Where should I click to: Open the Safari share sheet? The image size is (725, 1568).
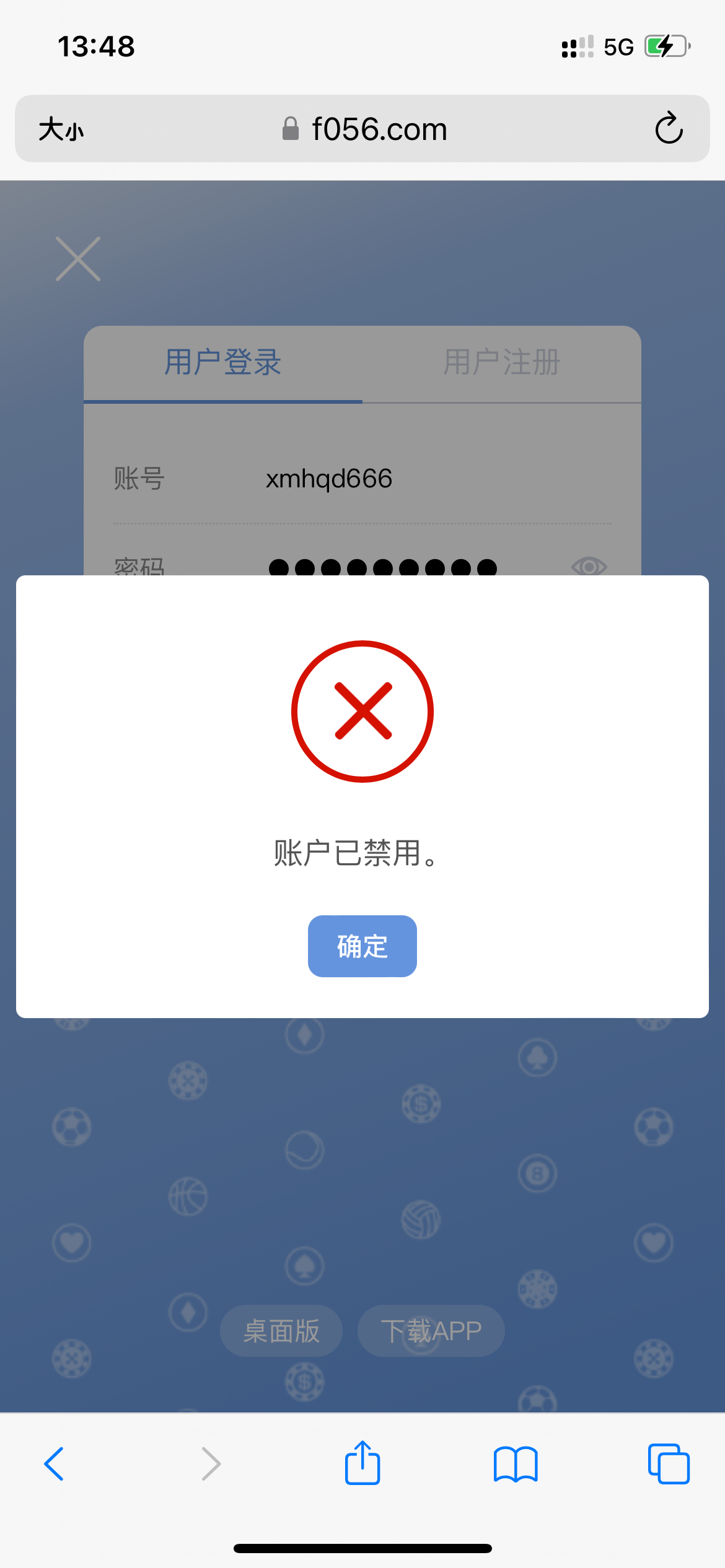tap(362, 1463)
